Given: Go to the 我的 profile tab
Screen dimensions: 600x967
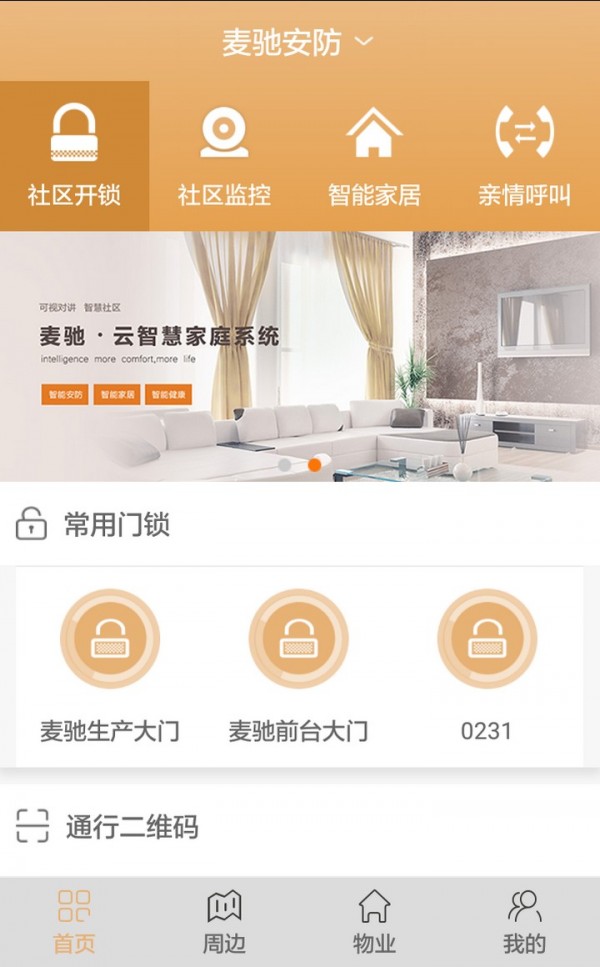Looking at the screenshot, I should click(524, 921).
